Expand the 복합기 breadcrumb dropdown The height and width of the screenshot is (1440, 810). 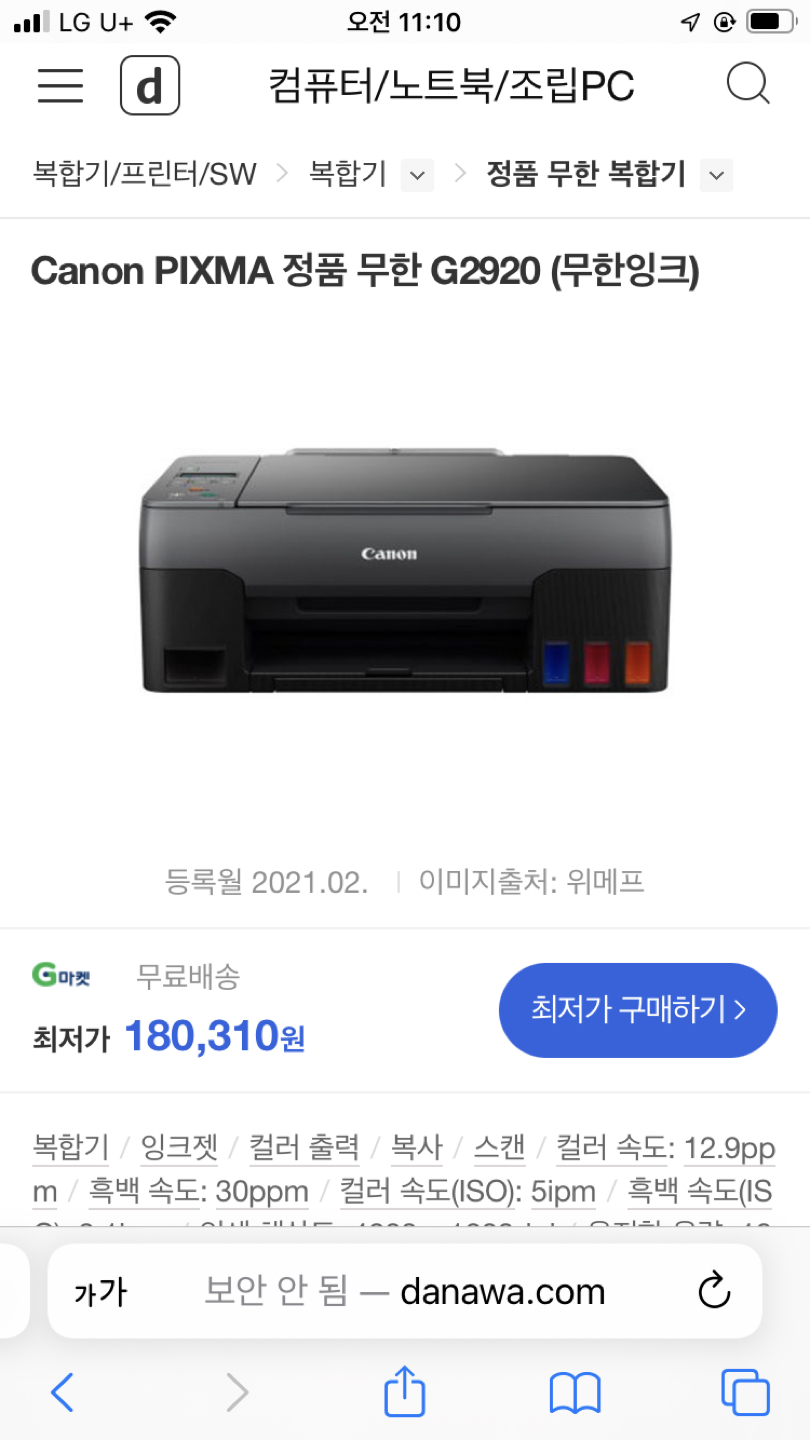pos(416,174)
